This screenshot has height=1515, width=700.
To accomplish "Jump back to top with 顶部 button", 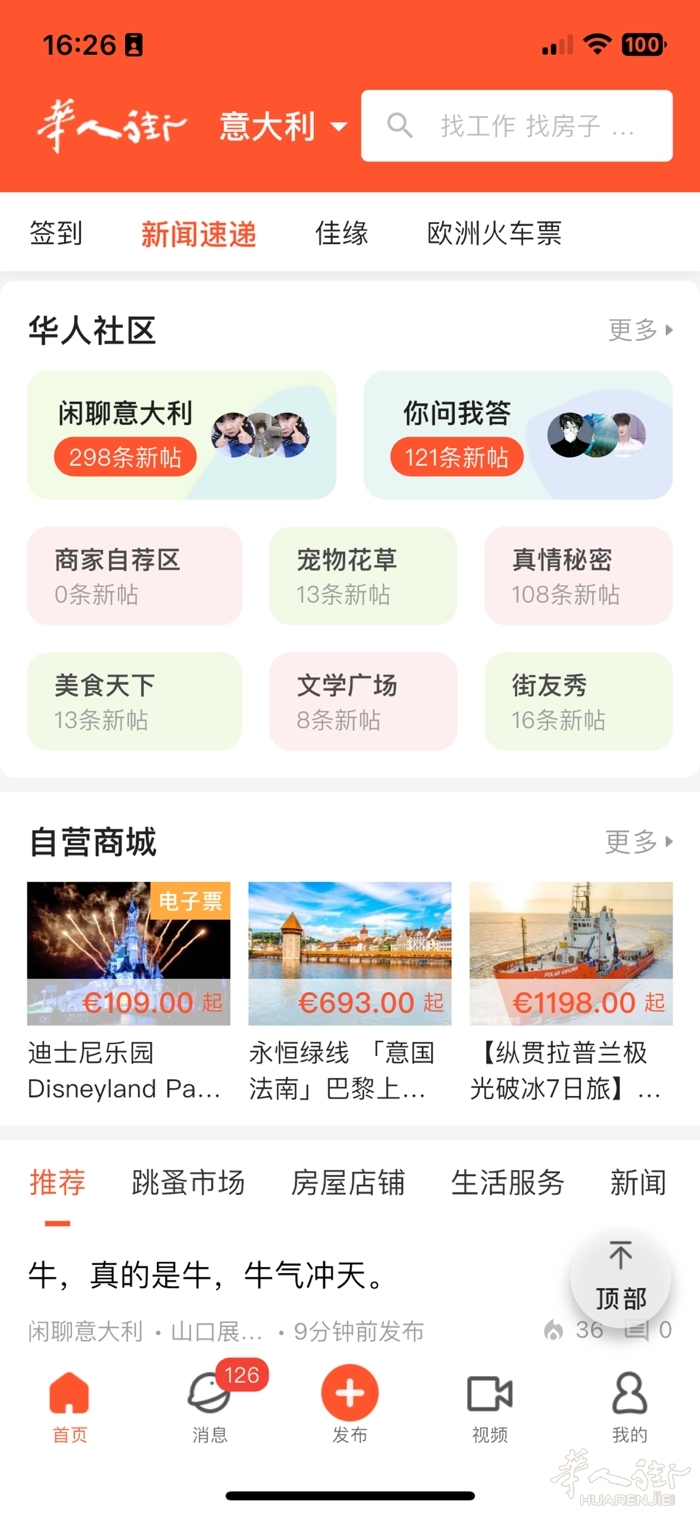I will pos(621,1278).
